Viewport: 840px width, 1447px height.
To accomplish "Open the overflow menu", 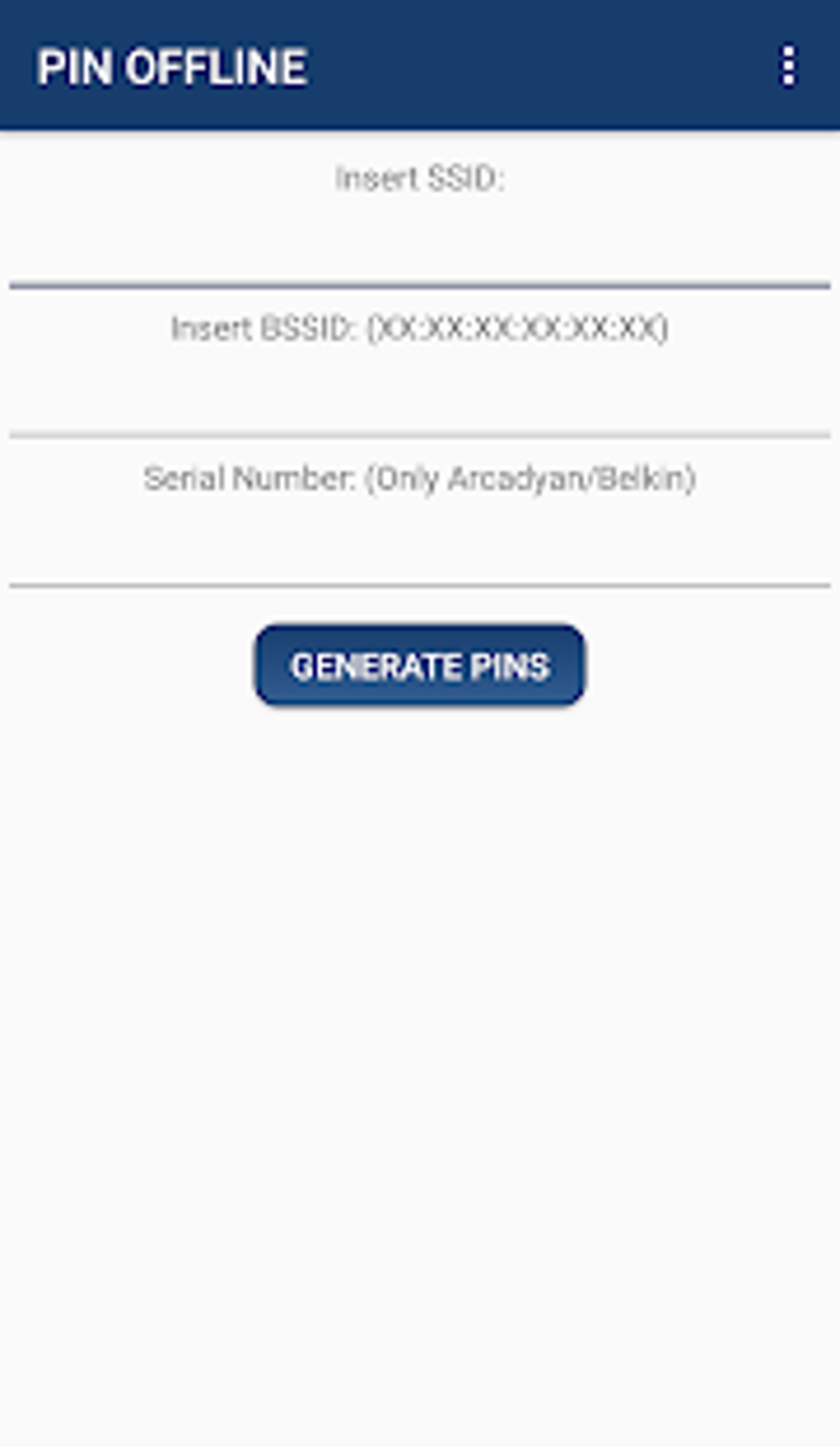I will pyautogui.click(x=788, y=66).
